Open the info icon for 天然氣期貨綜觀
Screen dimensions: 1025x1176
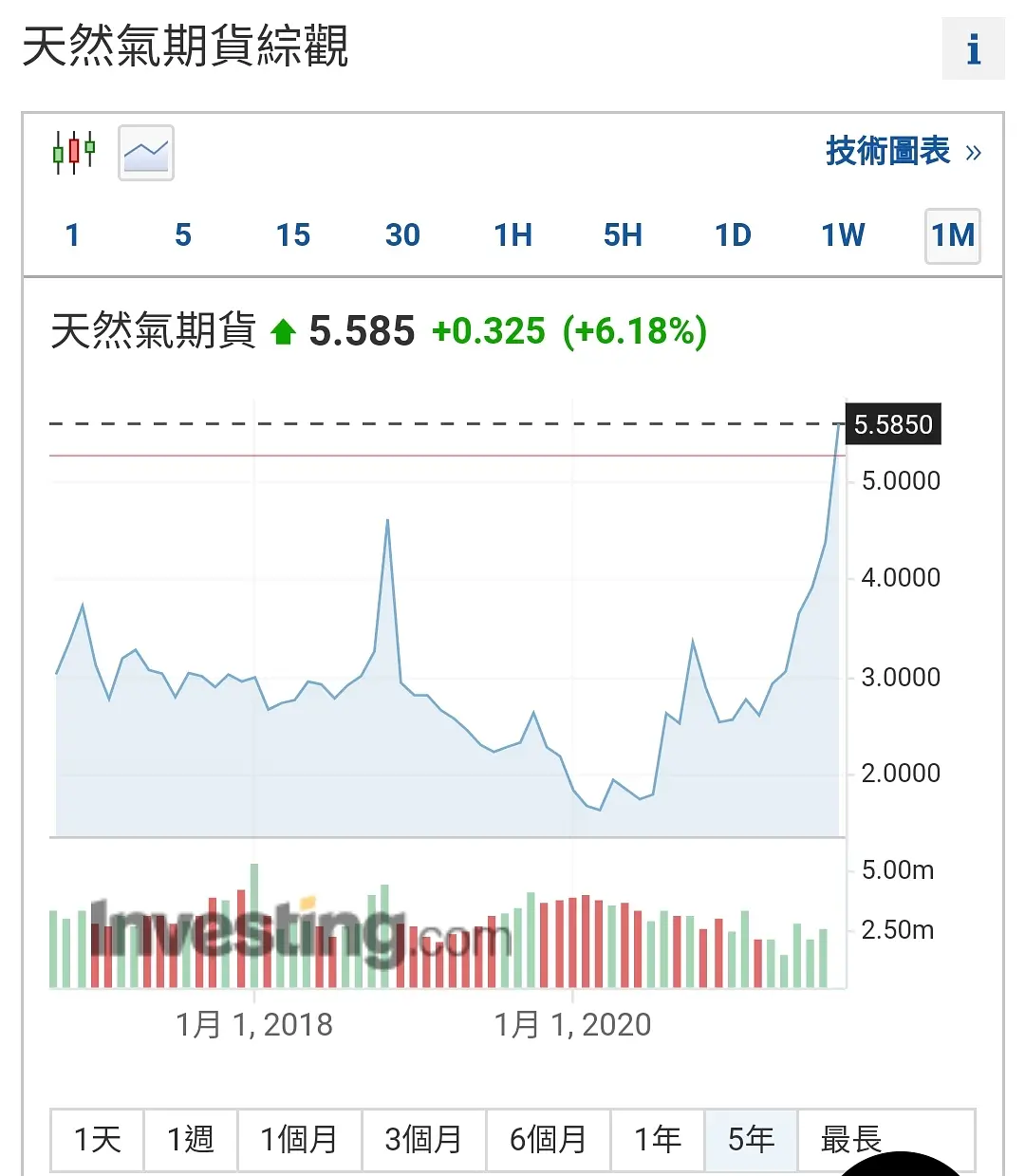[973, 48]
